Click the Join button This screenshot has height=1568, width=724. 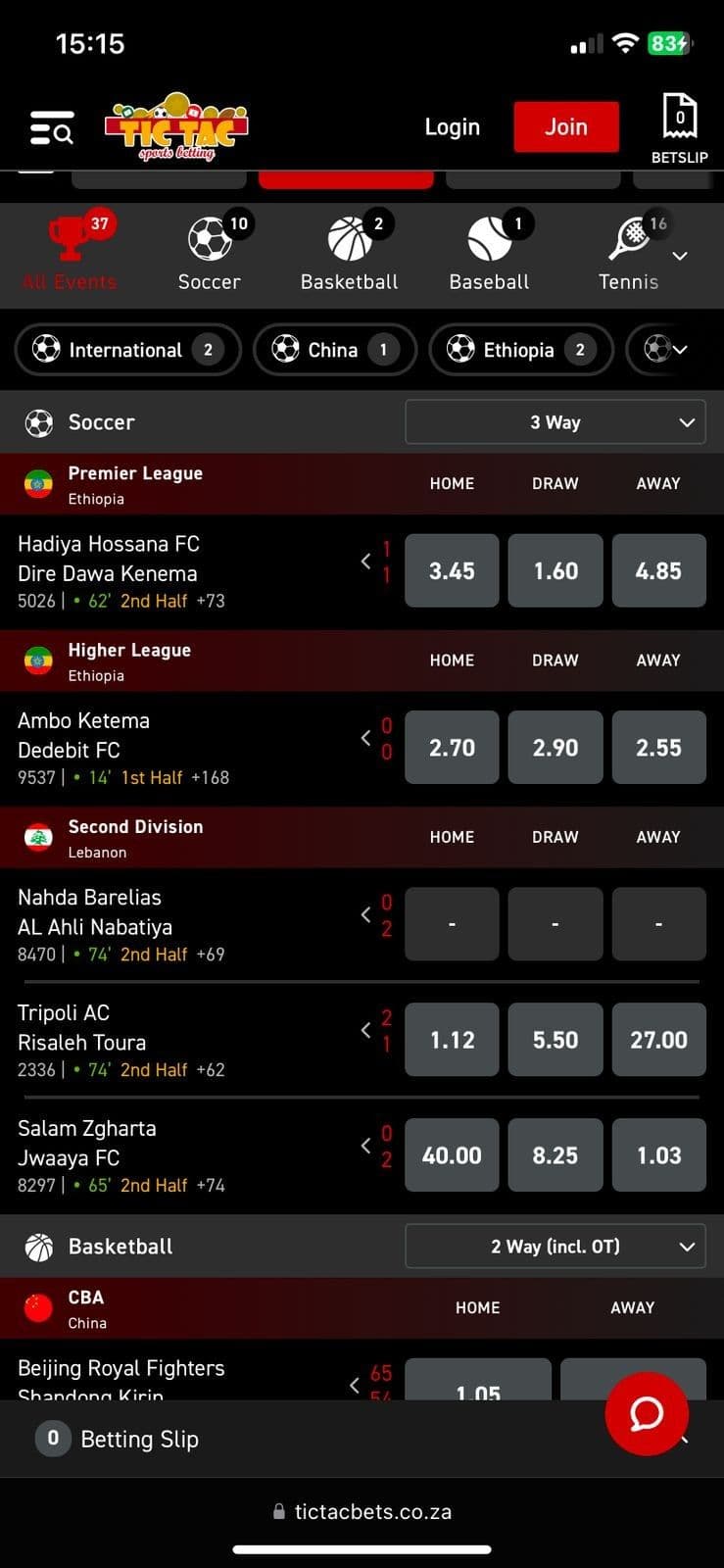565,126
